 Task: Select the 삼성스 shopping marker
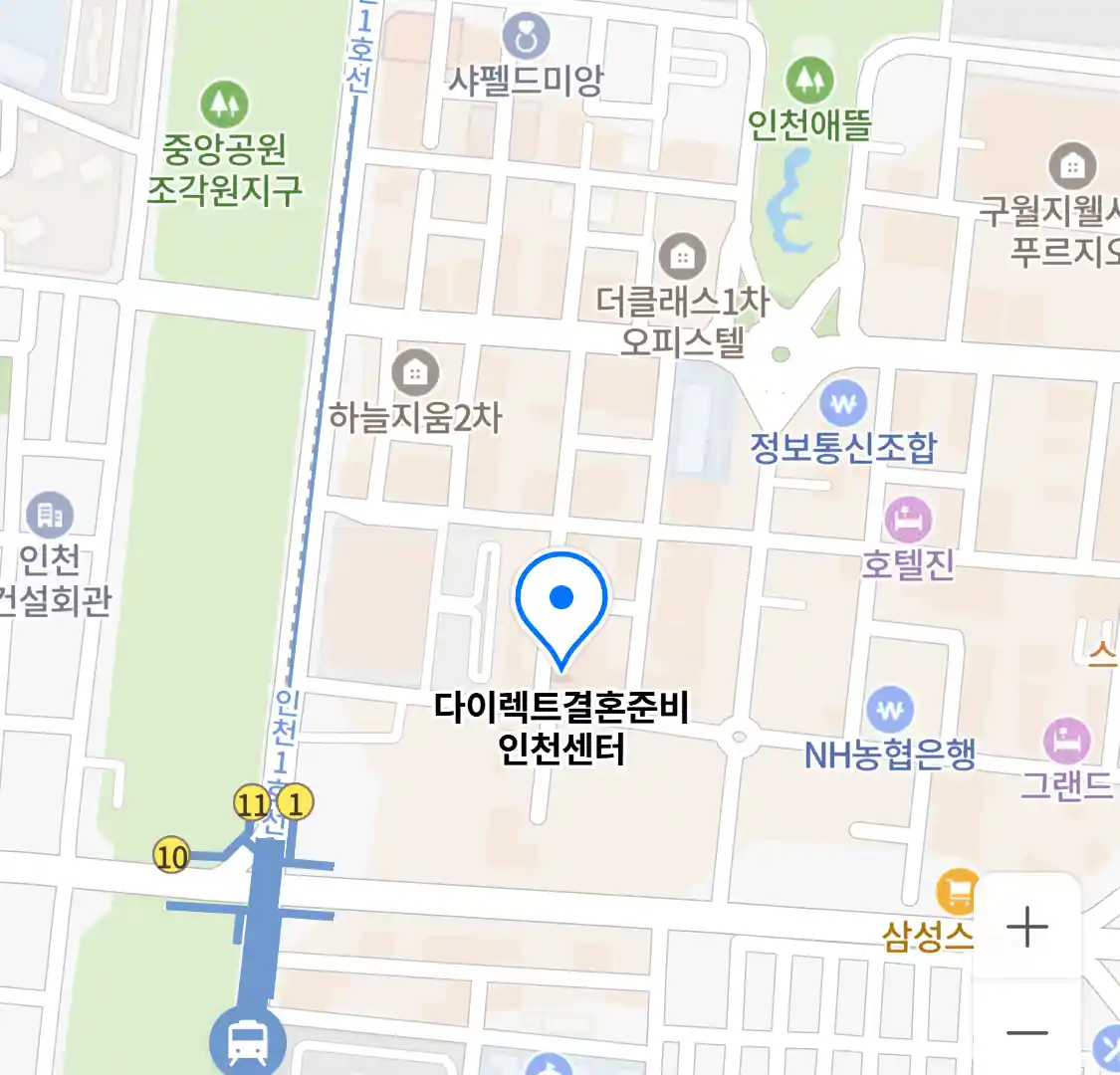pos(958,892)
